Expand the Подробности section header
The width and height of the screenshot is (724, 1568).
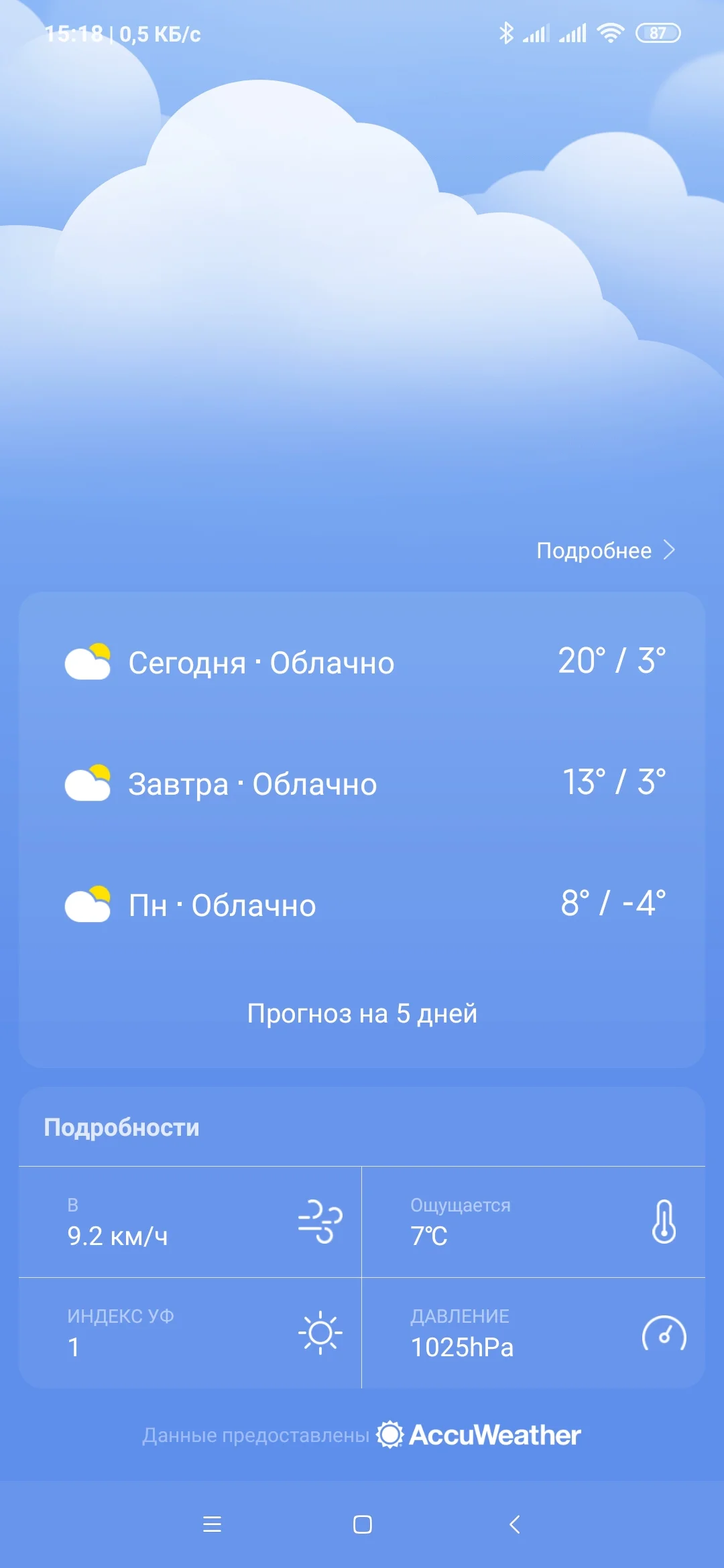(x=121, y=1127)
